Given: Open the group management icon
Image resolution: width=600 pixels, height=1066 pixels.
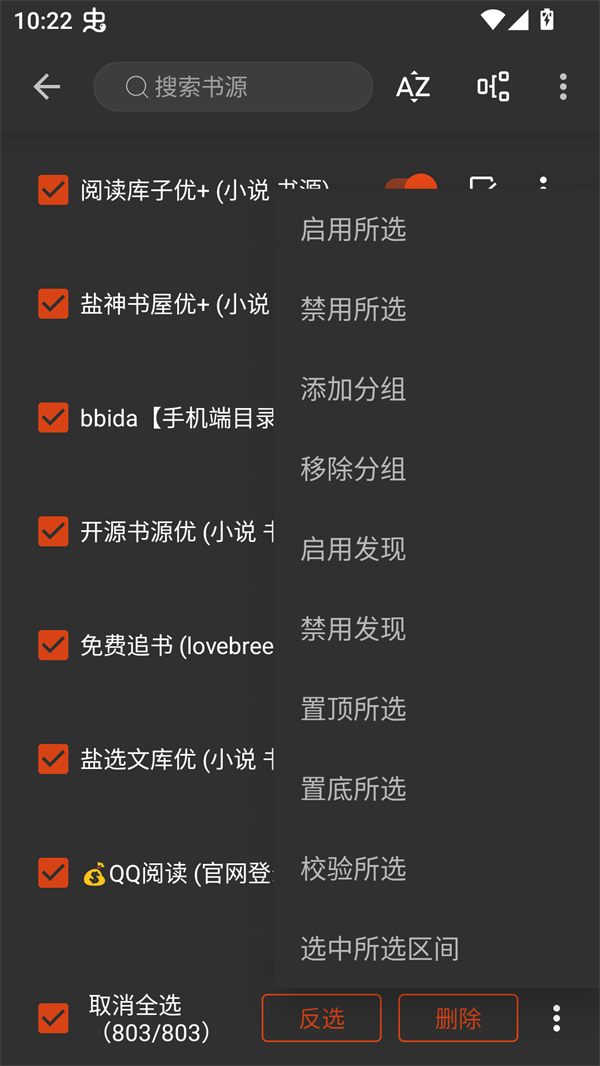Looking at the screenshot, I should (x=492, y=87).
